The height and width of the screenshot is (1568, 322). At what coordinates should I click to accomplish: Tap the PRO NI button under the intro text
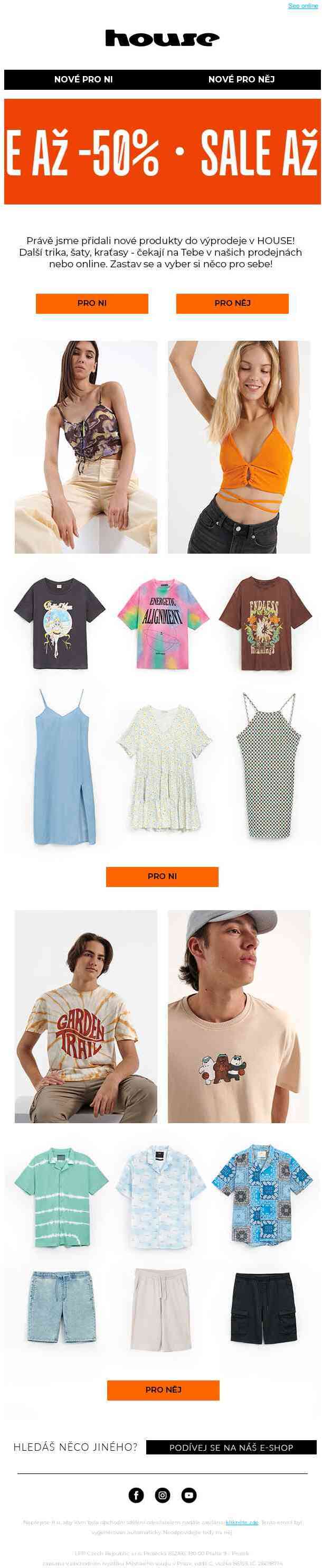(92, 303)
